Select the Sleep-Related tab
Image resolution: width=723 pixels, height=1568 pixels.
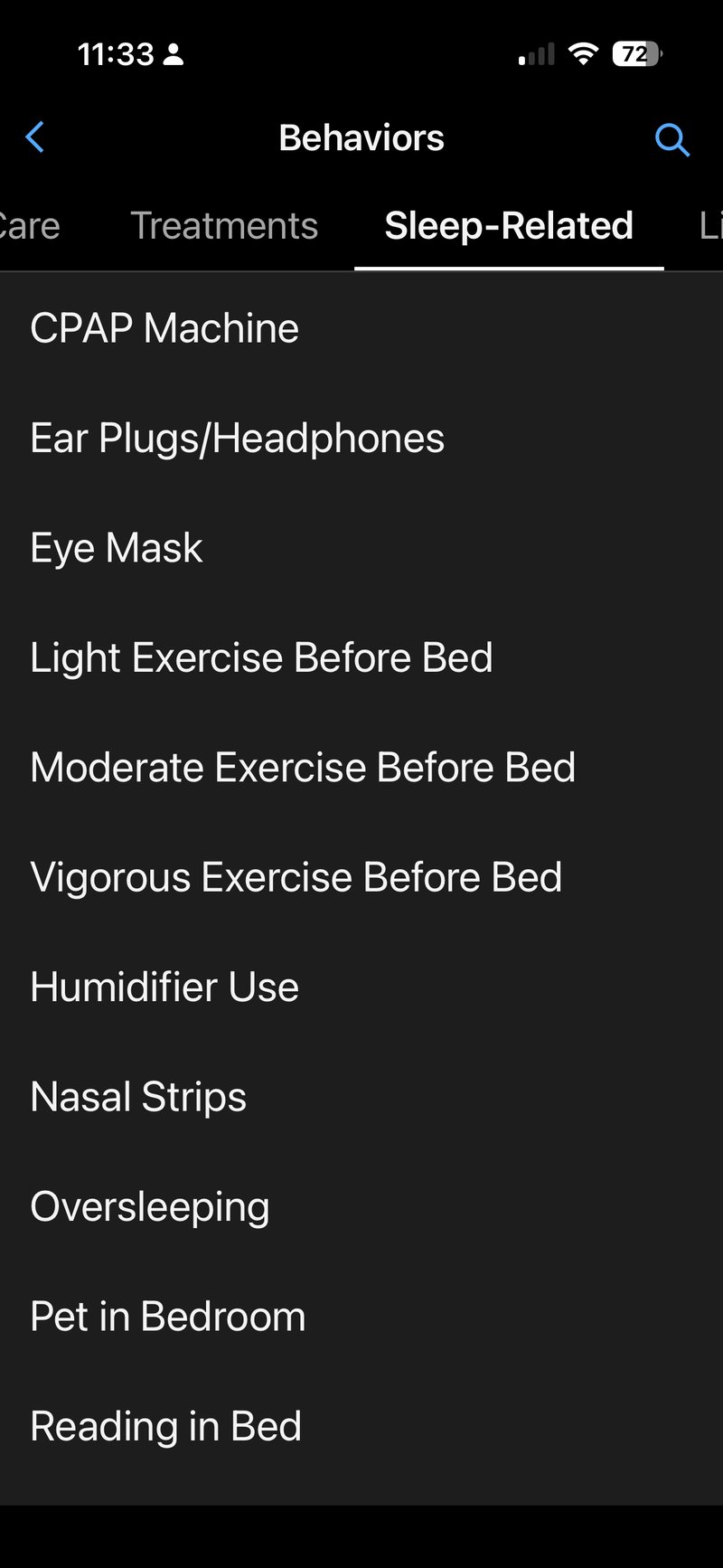509,226
